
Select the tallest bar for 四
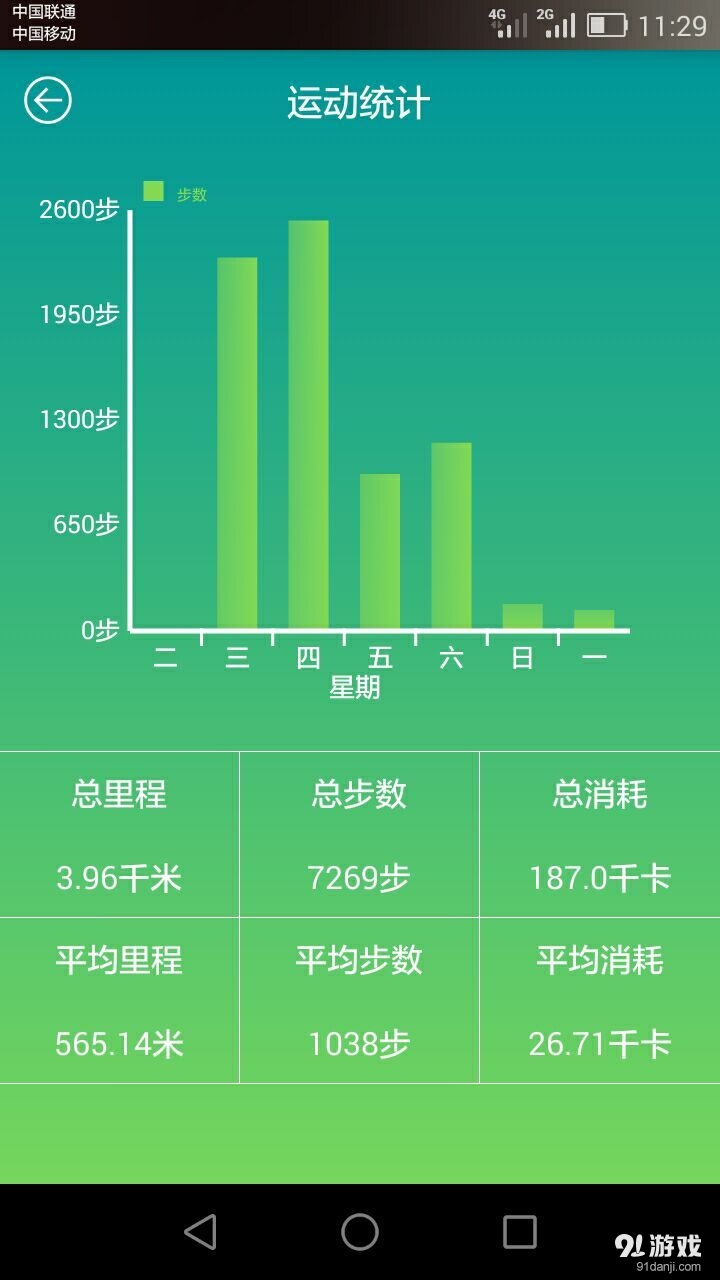310,420
